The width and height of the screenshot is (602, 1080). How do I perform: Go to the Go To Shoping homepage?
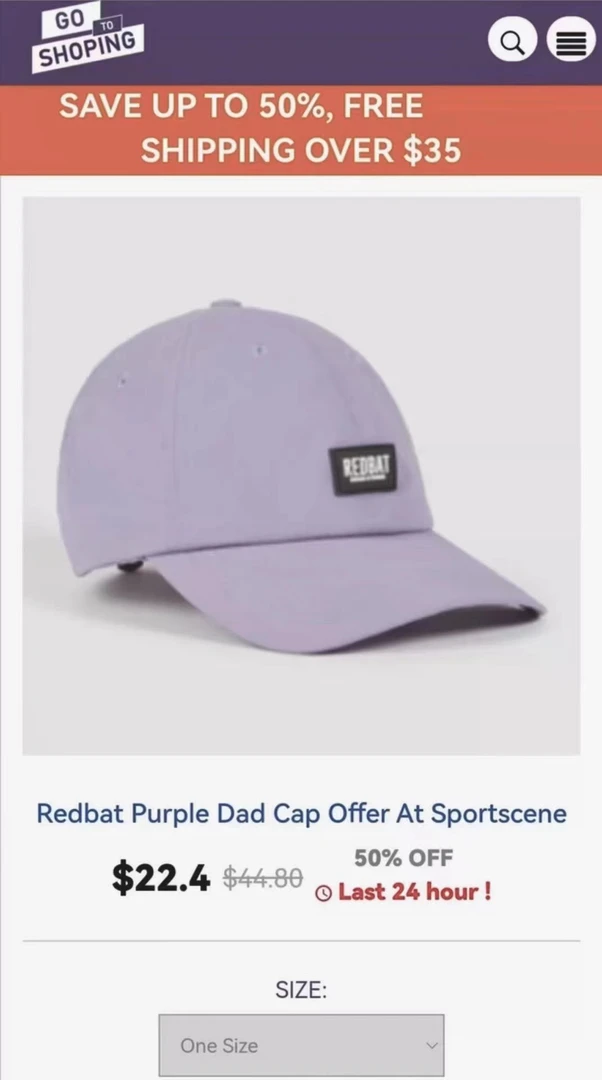click(88, 38)
